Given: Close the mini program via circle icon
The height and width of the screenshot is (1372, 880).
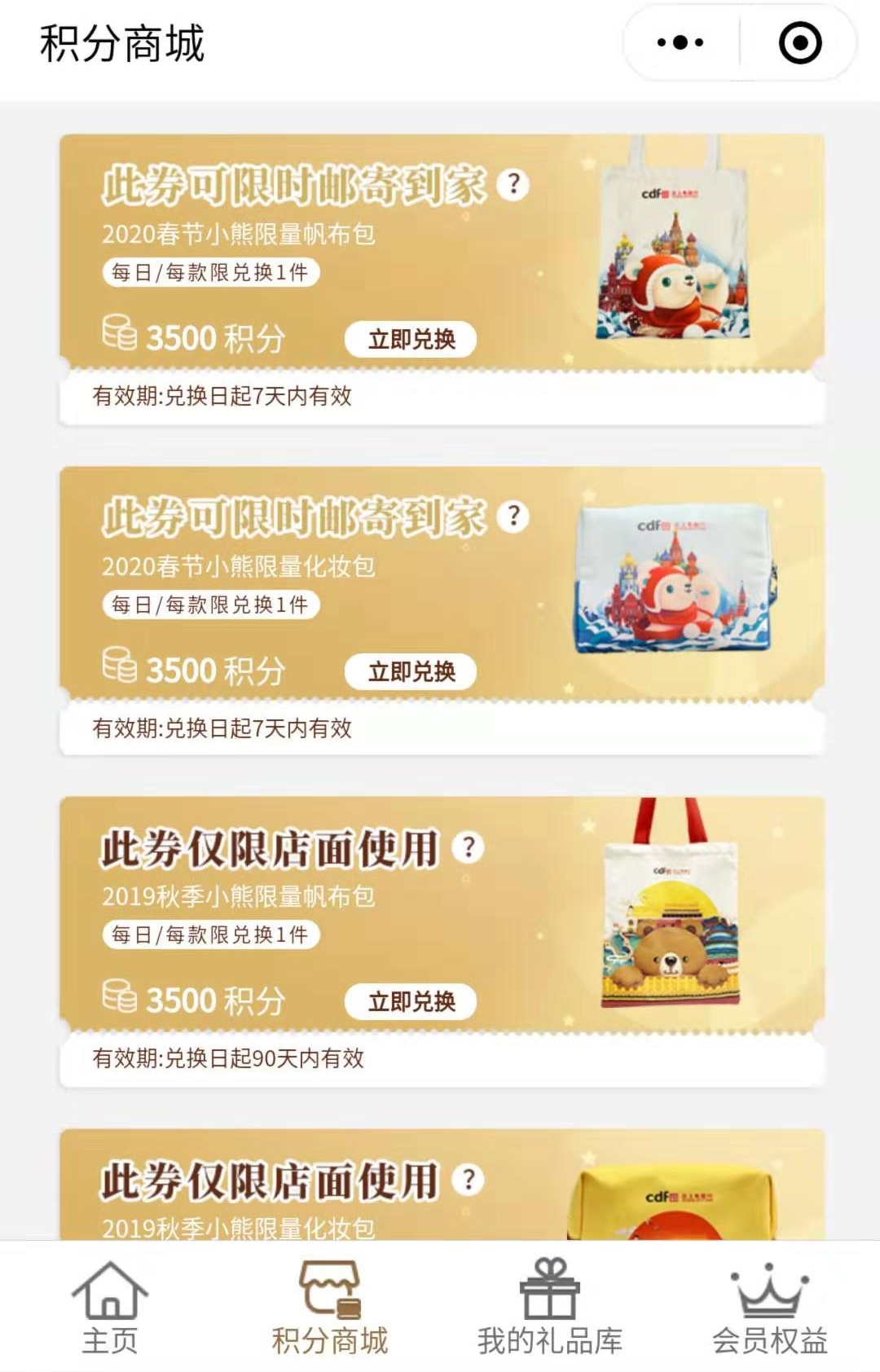Looking at the screenshot, I should click(799, 42).
